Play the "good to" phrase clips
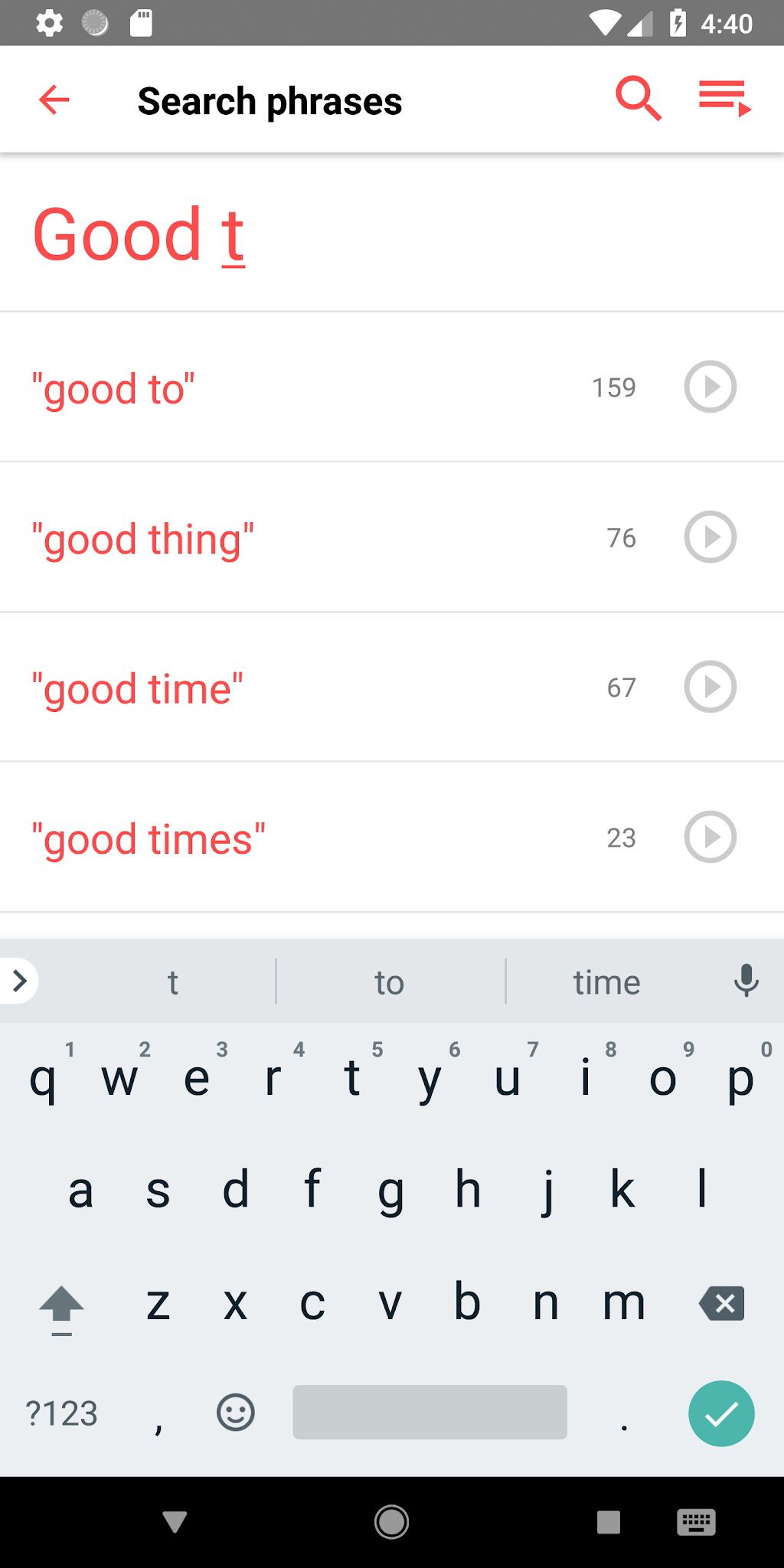Screen dimensions: 784x1568 tap(710, 387)
